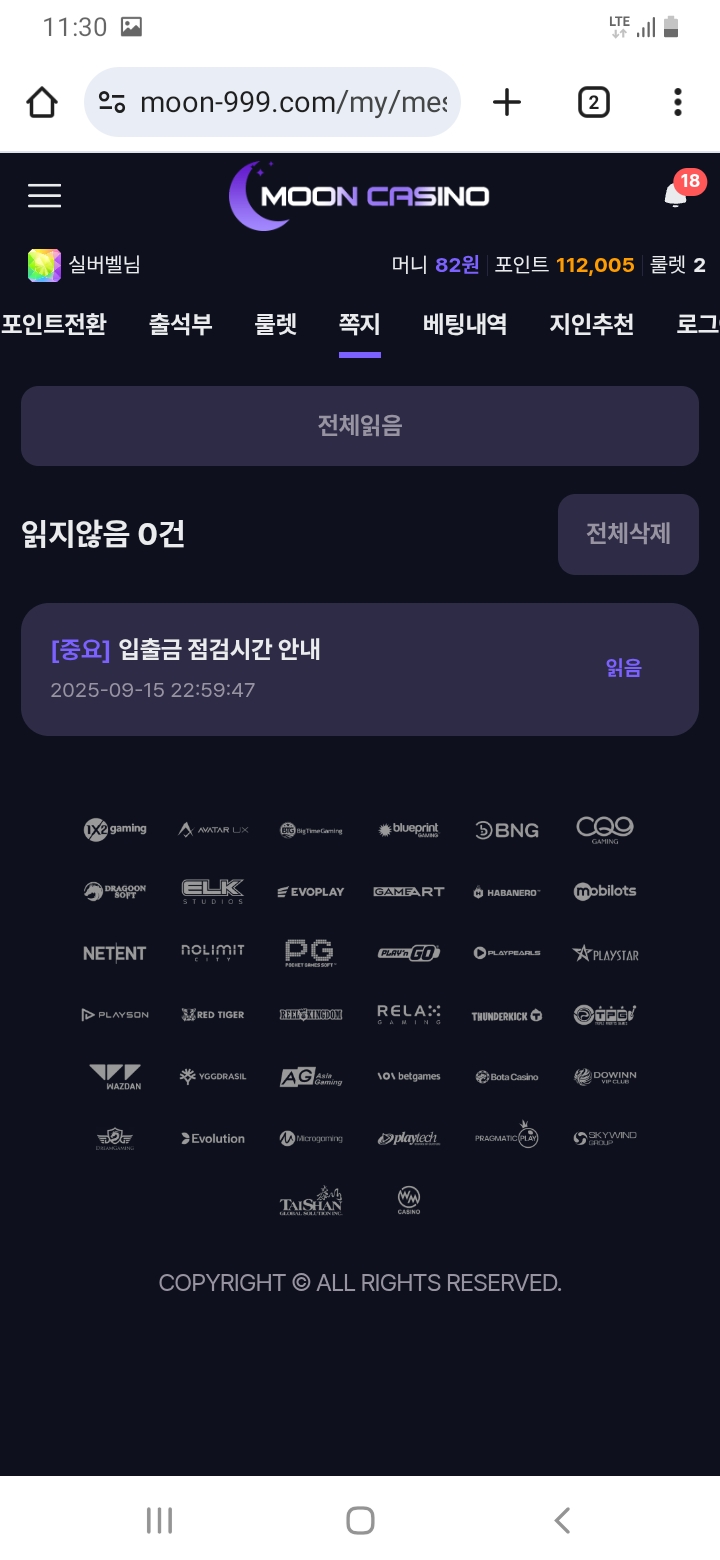The width and height of the screenshot is (720, 1560).
Task: Switch to the 룰렛 tab
Action: pos(276,324)
